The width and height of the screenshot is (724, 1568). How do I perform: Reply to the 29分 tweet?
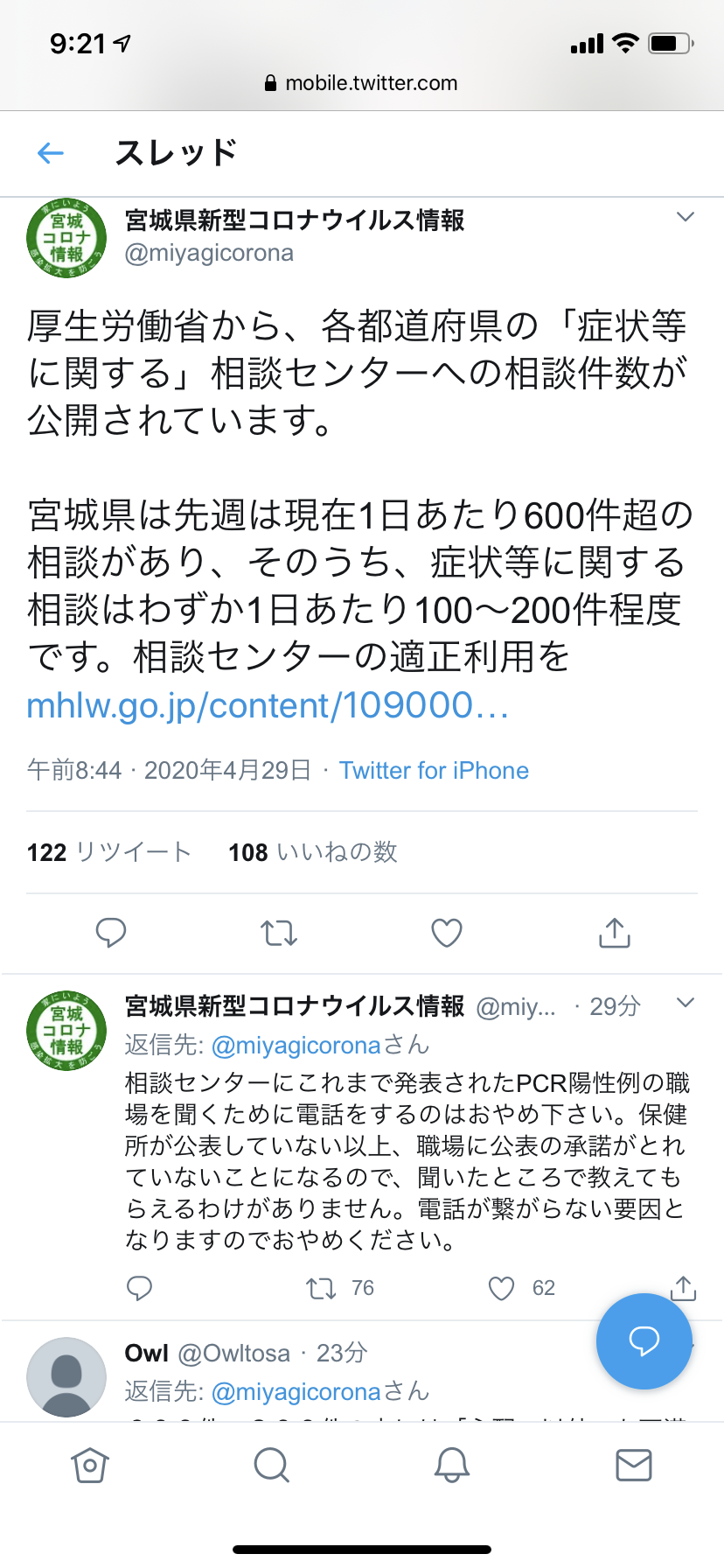(140, 1288)
